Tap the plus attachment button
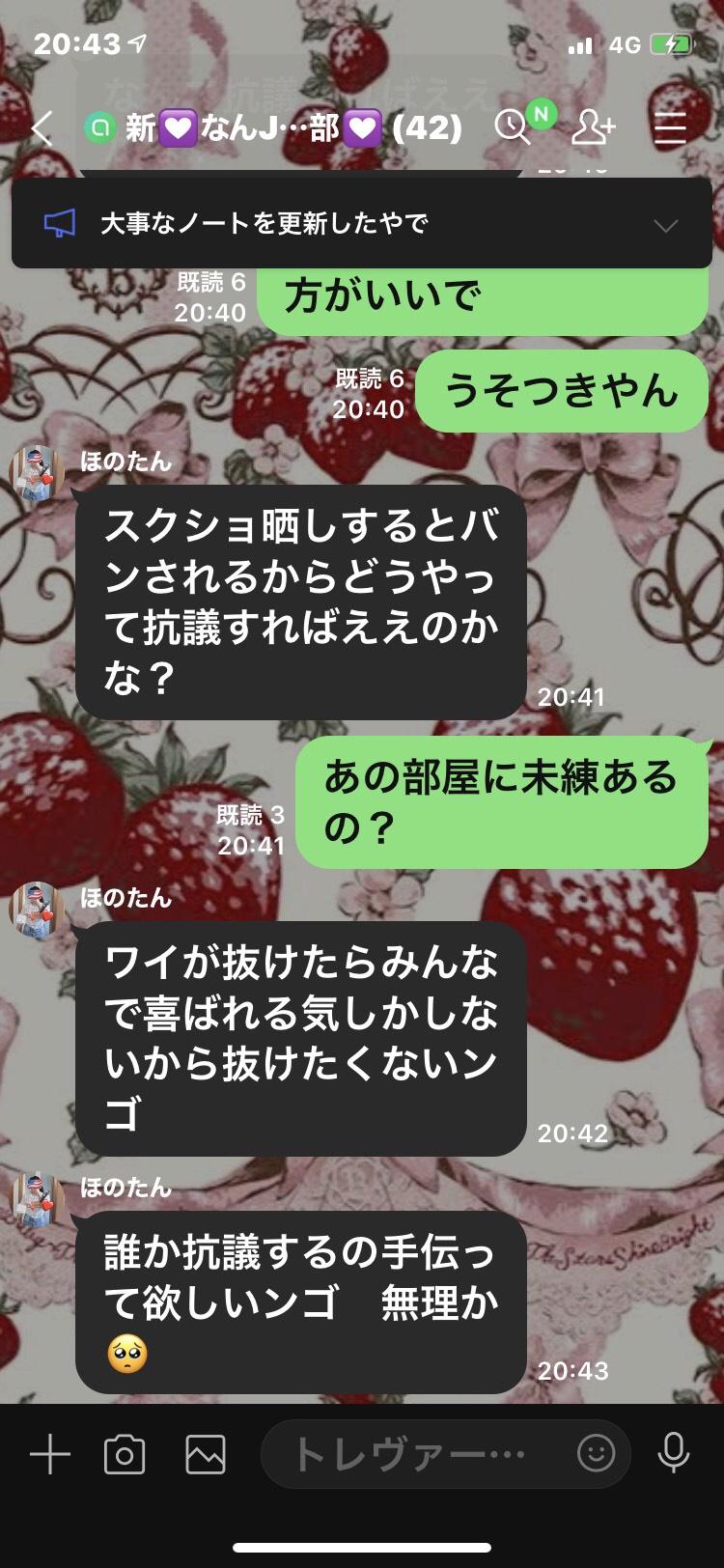724x1568 pixels. pos(50,1453)
